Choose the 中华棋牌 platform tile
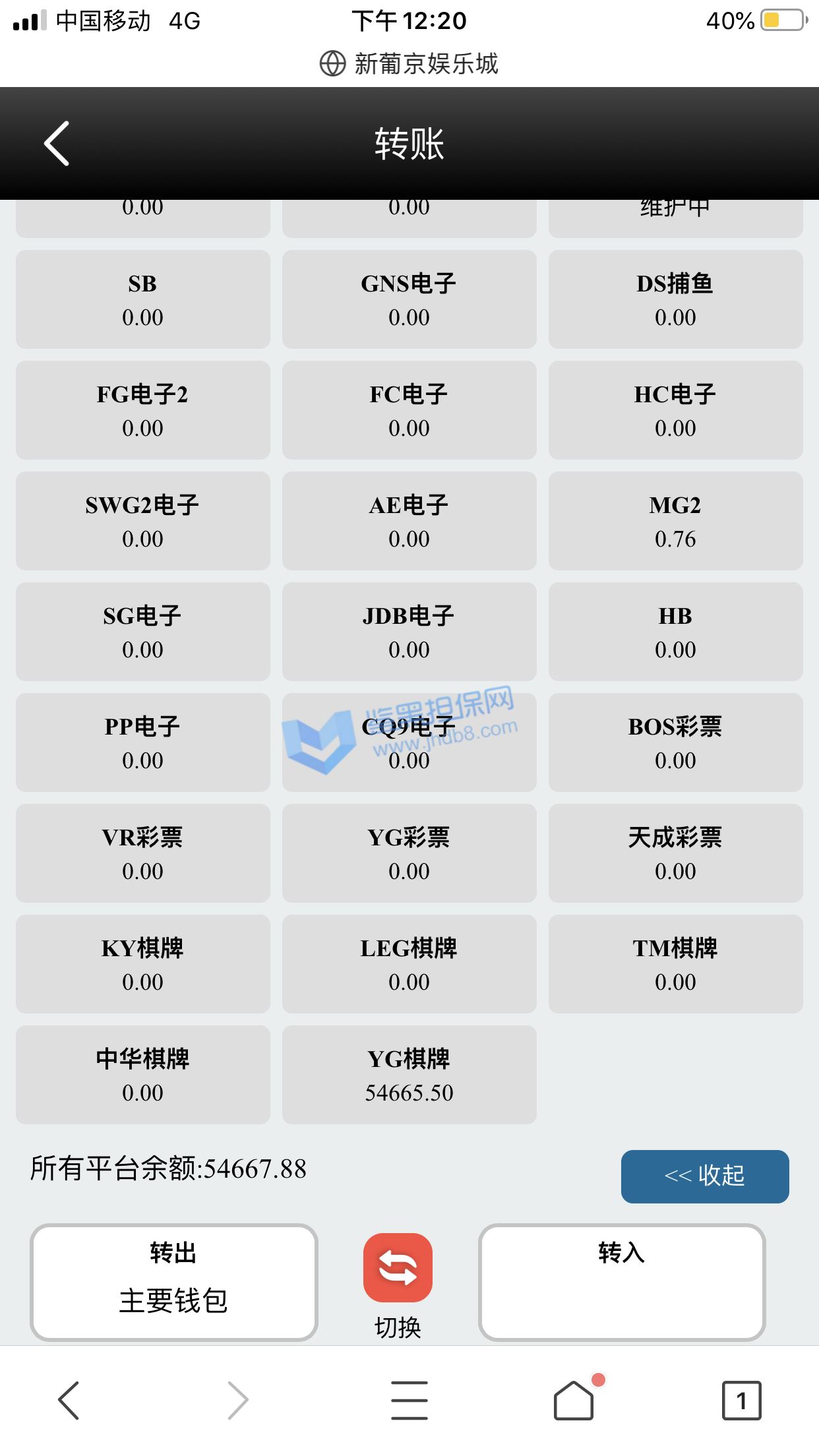This screenshot has width=819, height=1456. coord(142,1074)
